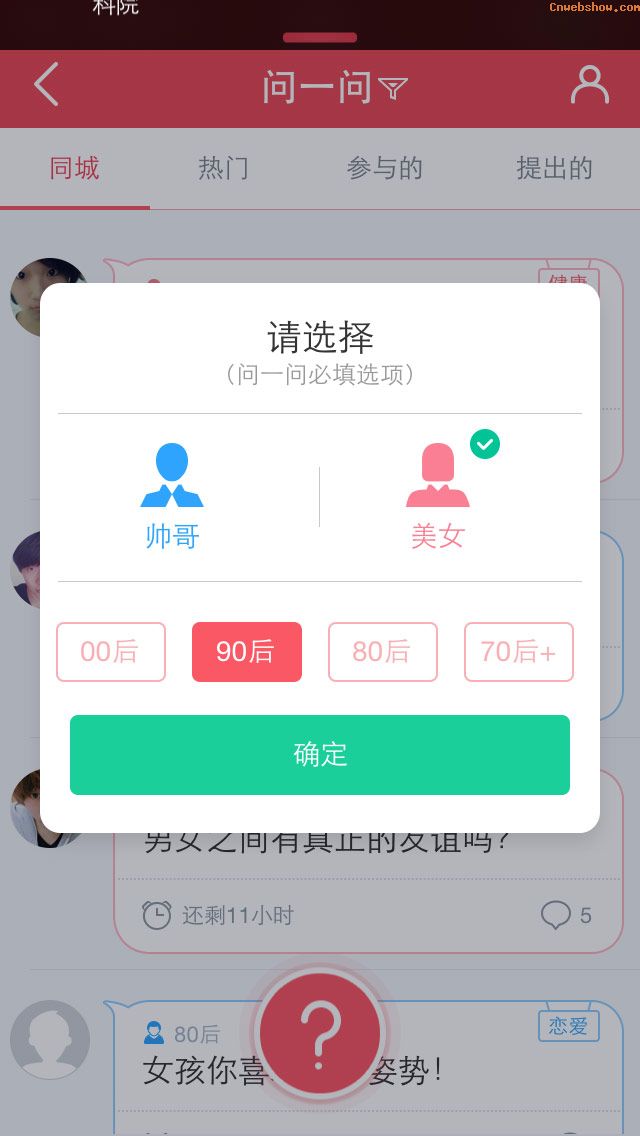
Task: Confirm selection with 确定 button
Action: (x=320, y=755)
